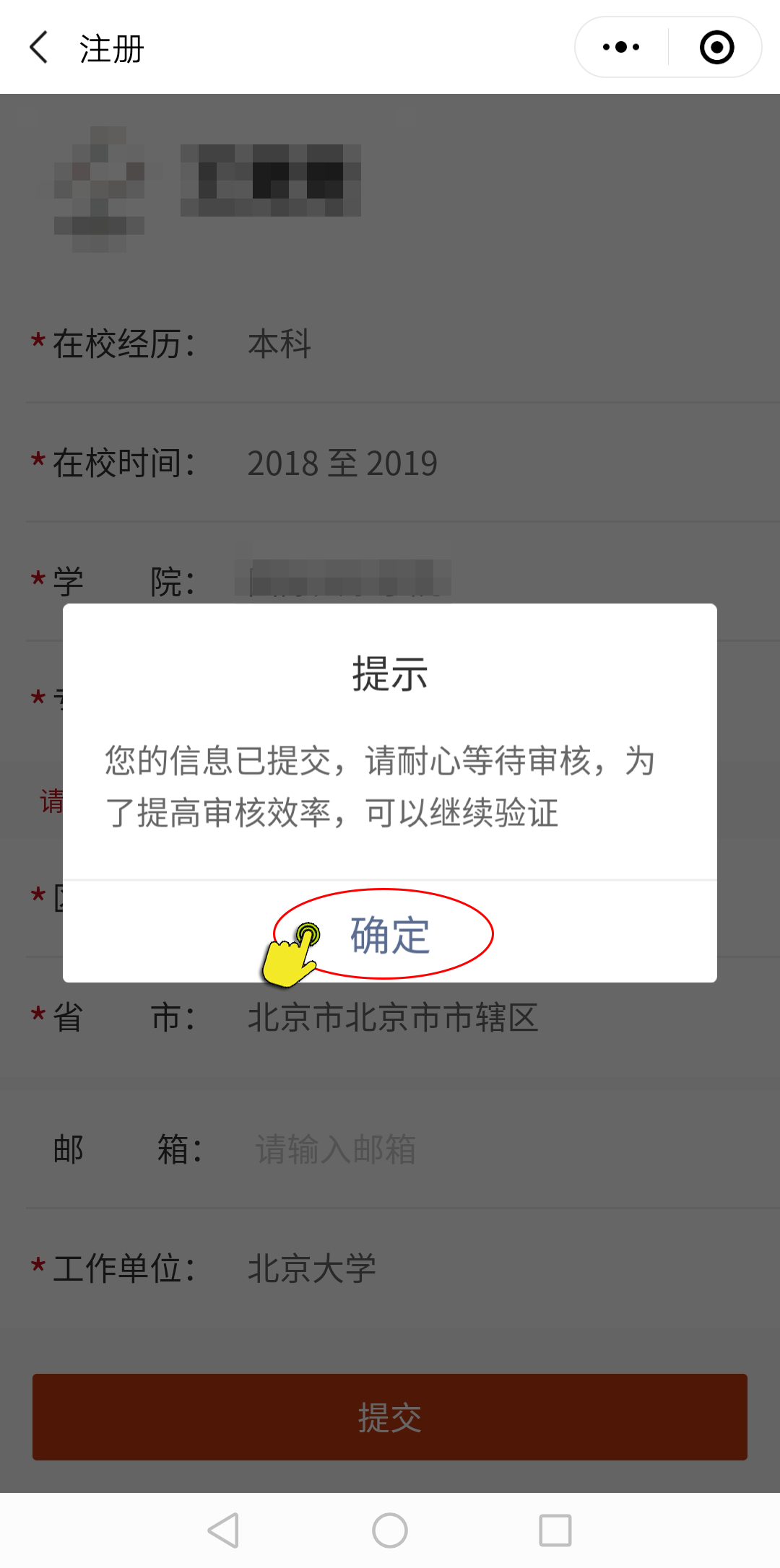Screen dimensions: 780x1568
Task: Confirm the dialog with 确定
Action: [x=390, y=934]
